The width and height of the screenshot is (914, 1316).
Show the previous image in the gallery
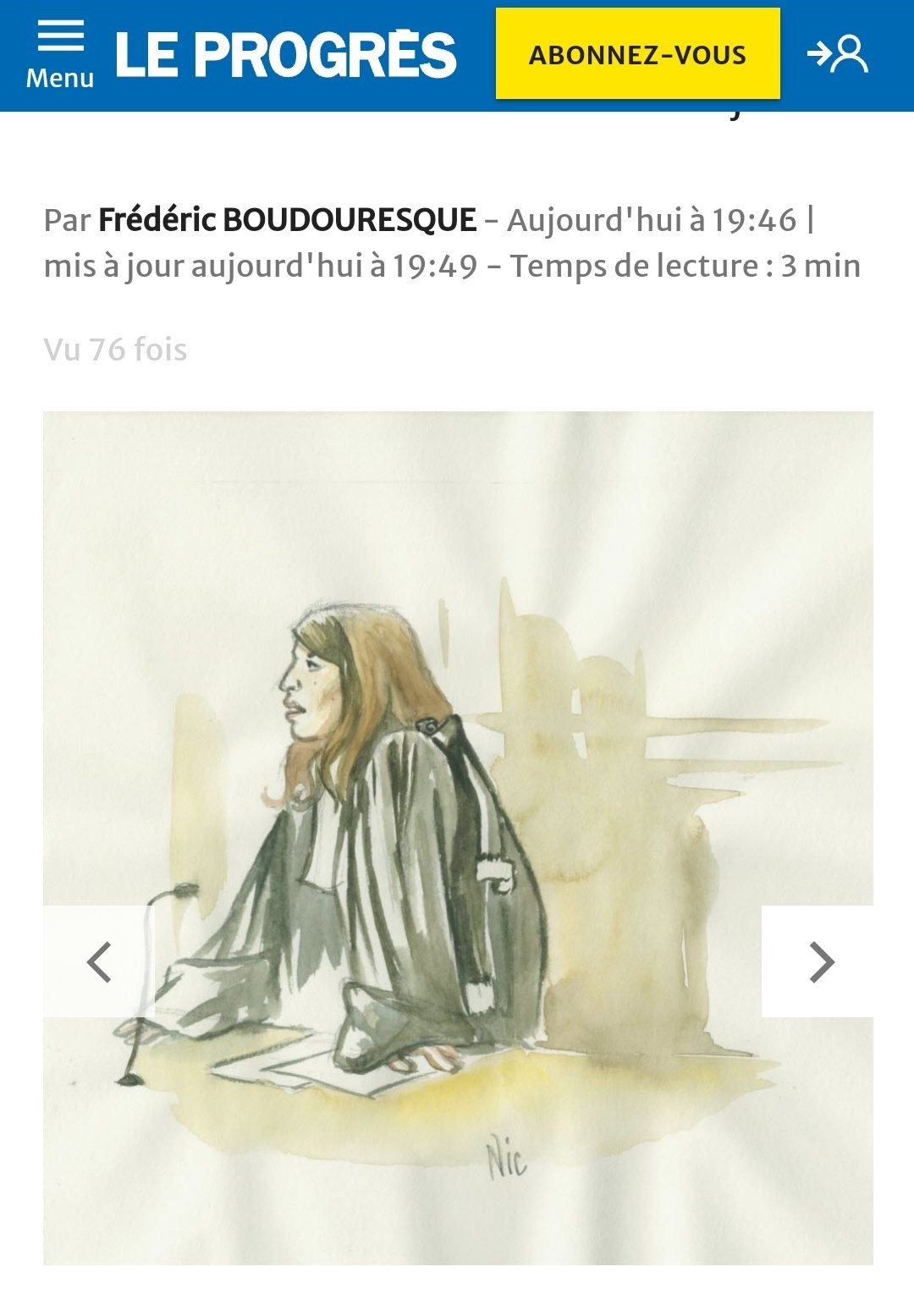[99, 961]
